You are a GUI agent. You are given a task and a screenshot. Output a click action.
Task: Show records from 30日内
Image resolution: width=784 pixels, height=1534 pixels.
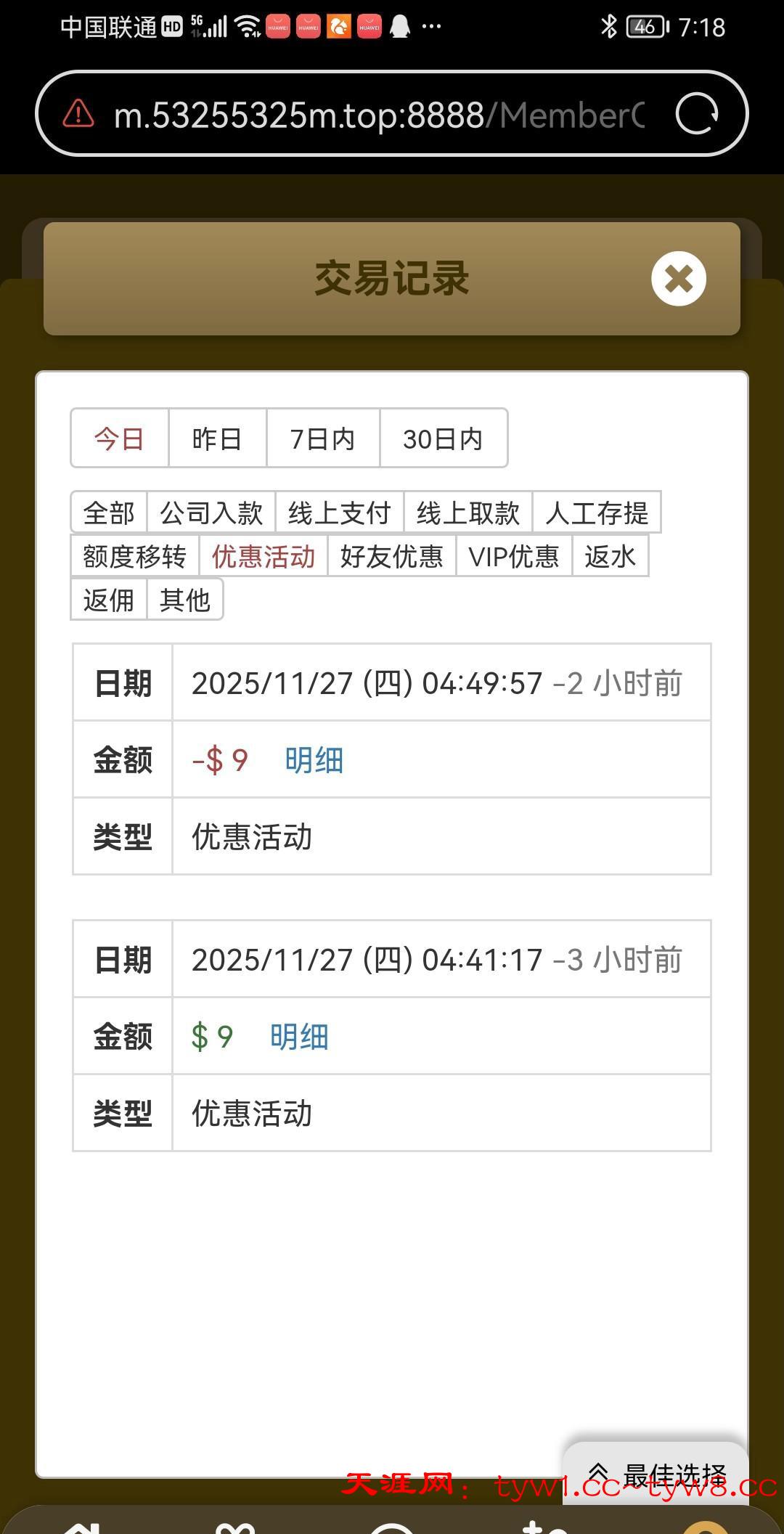(443, 438)
